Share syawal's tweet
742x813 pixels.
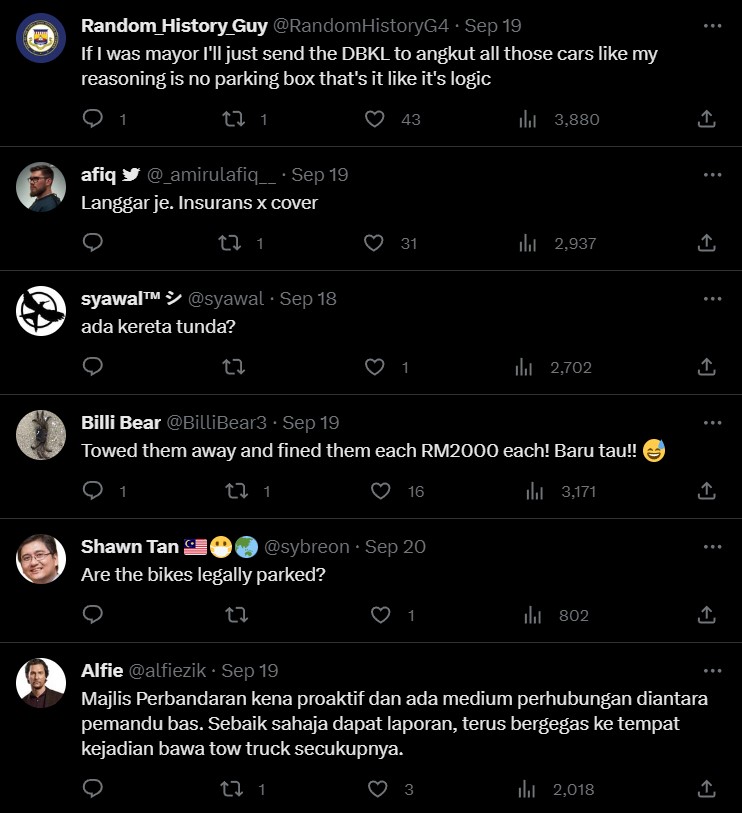point(706,367)
